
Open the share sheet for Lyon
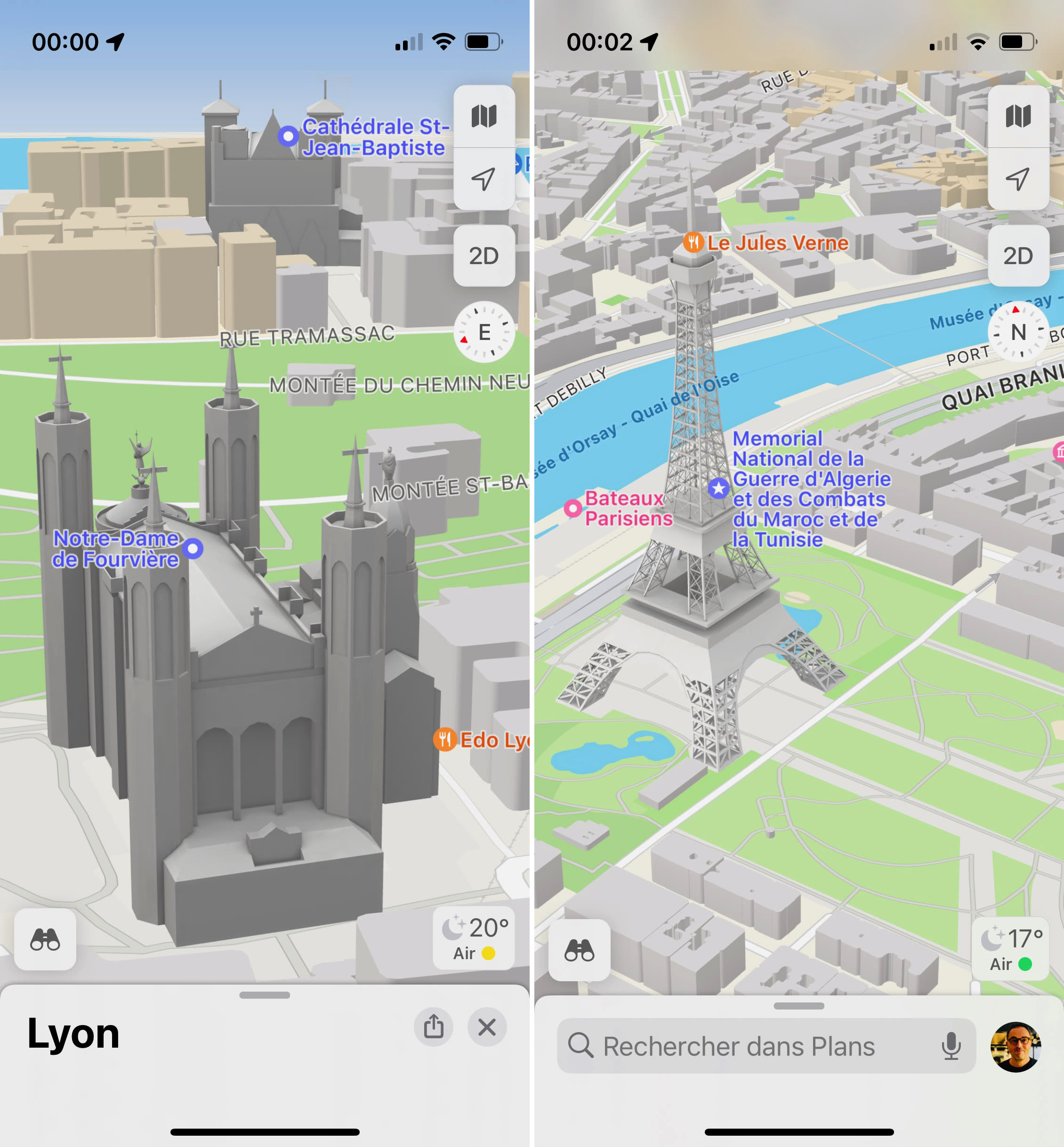pos(434,1027)
